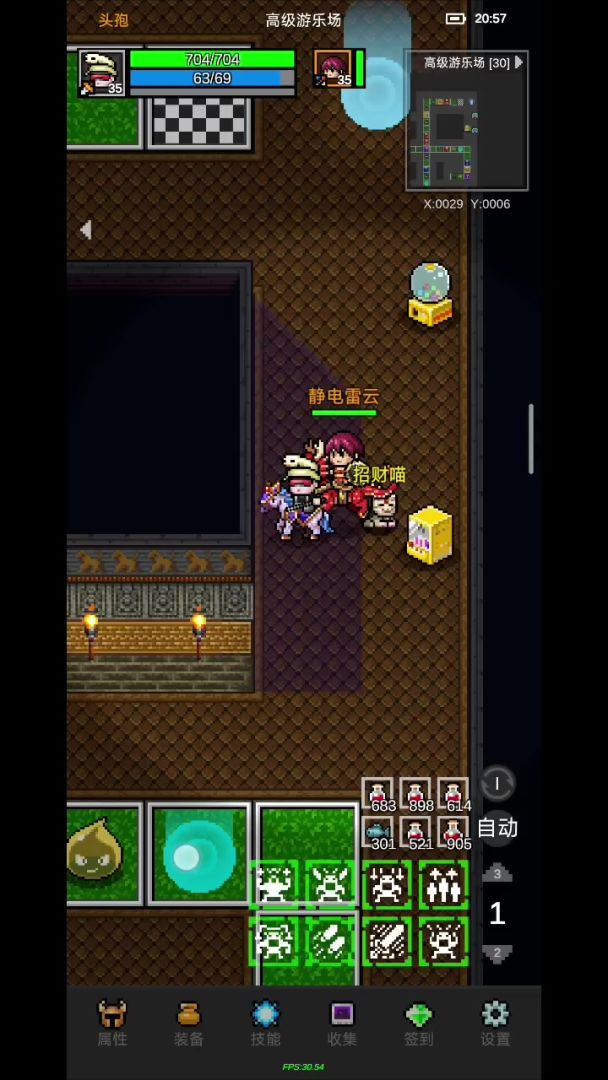Switch skill page down to 2
Viewport: 608px width, 1080px height.
497,953
